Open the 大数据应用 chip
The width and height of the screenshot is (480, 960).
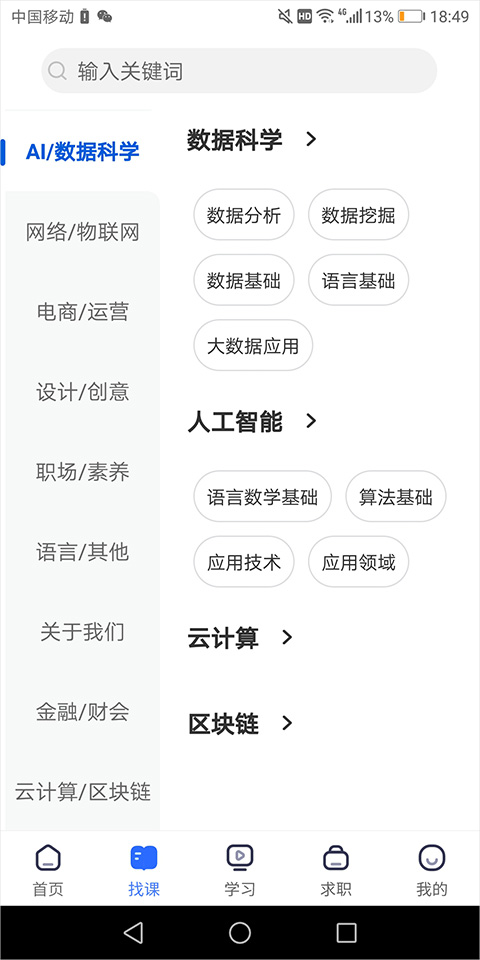pyautogui.click(x=253, y=346)
